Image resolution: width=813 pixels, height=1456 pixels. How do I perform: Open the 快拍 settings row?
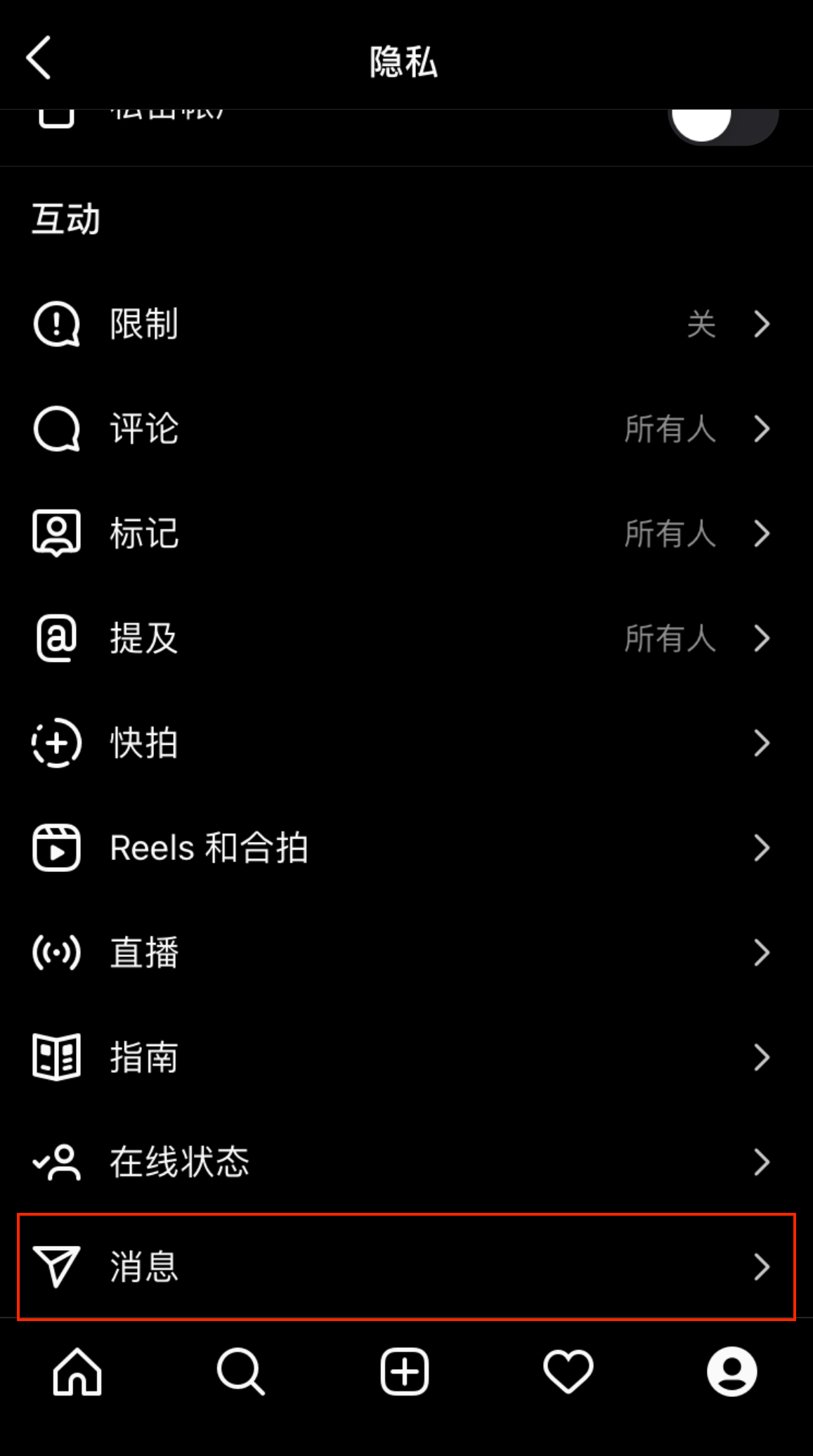click(x=406, y=743)
